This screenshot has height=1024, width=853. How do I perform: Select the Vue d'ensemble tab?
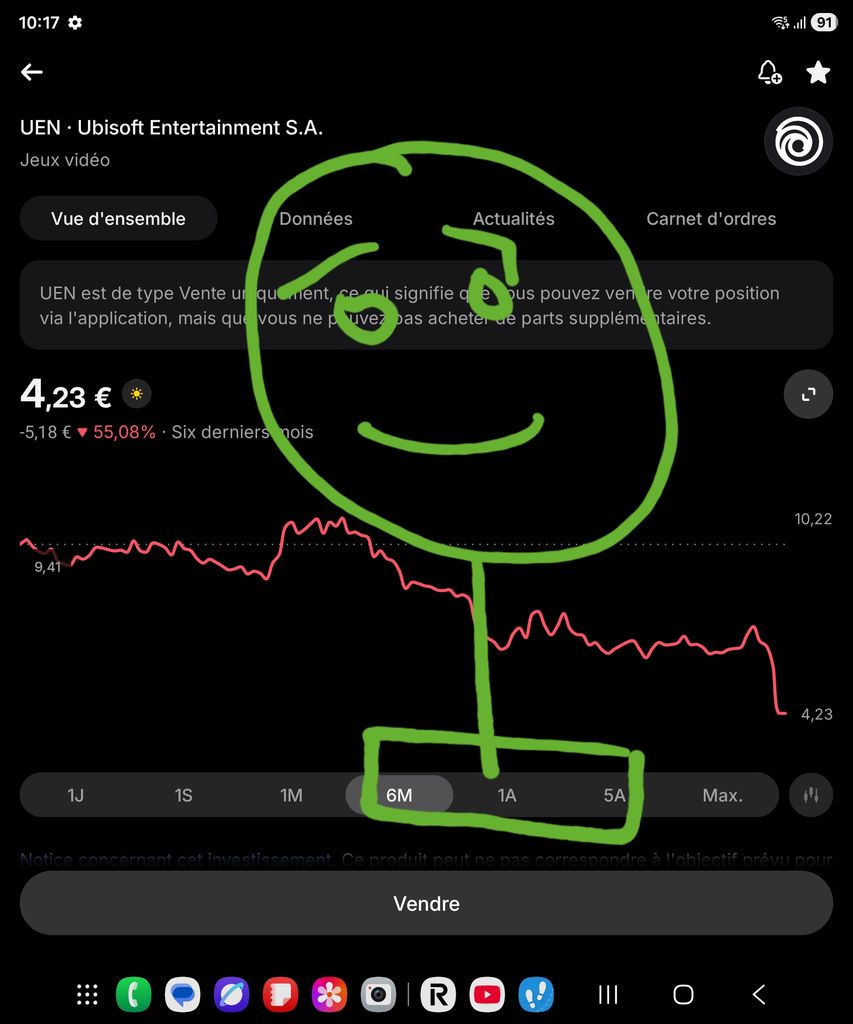(118, 218)
